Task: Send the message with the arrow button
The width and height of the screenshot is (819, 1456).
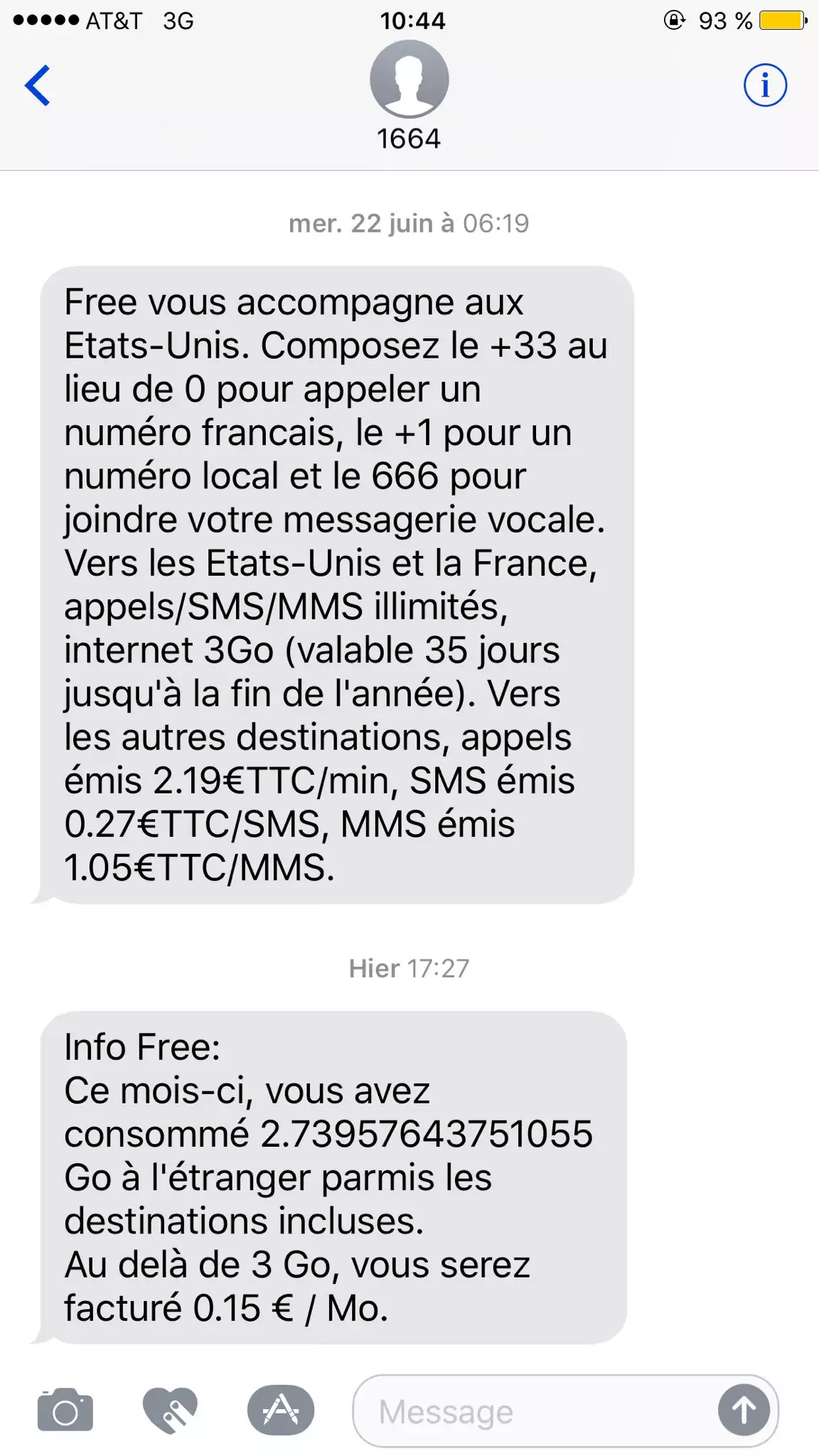Action: point(744,1410)
